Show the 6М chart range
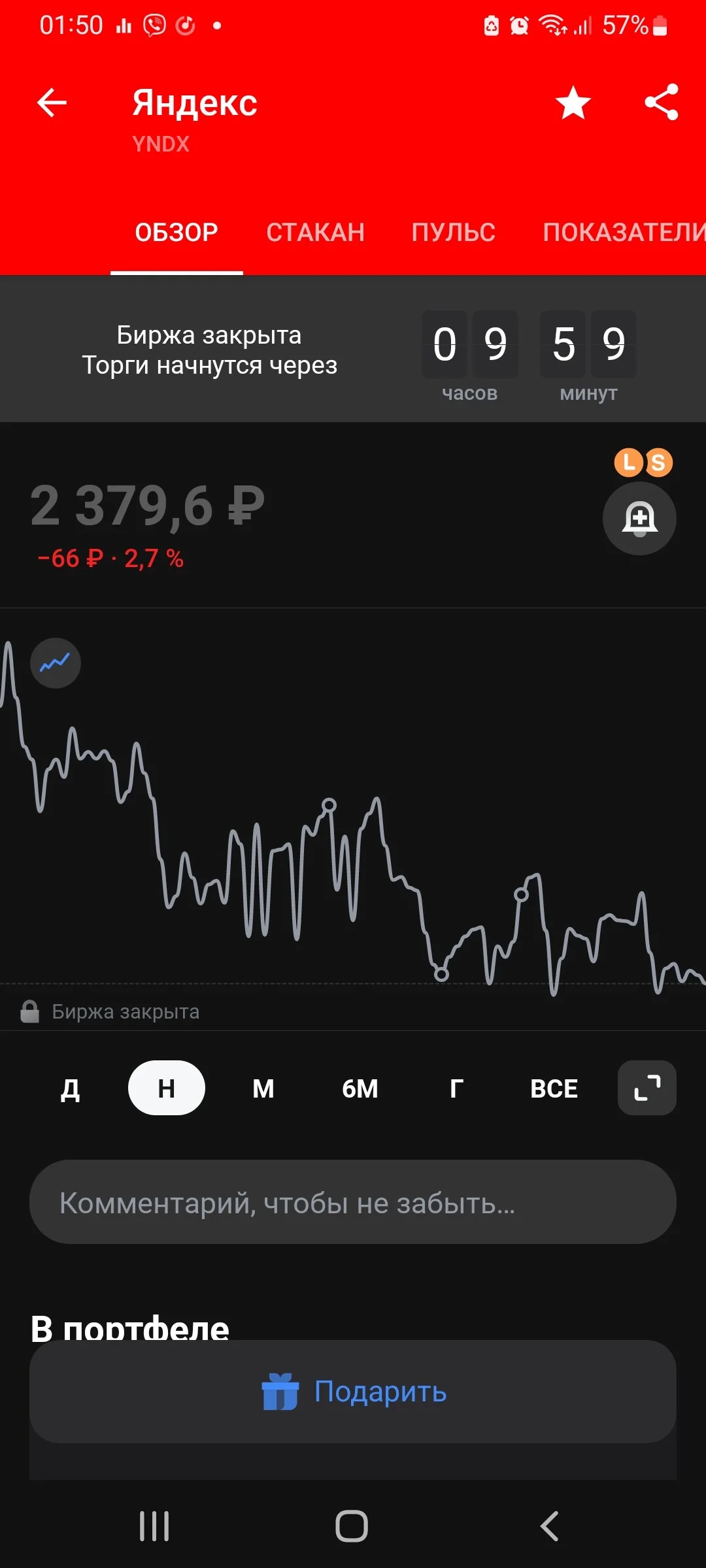This screenshot has width=706, height=1568. pyautogui.click(x=360, y=1088)
